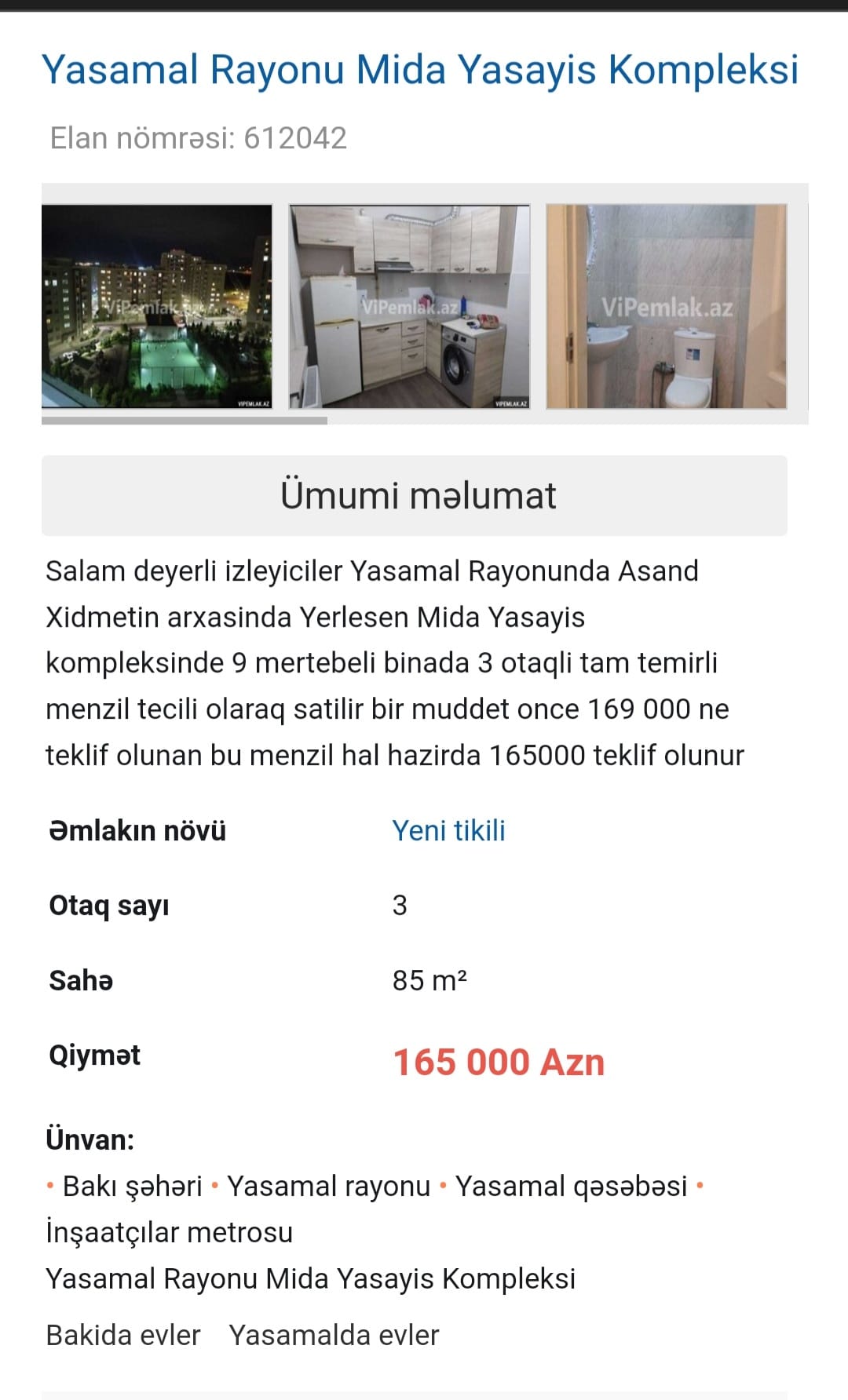The image size is (848, 1400).
Task: Open the night view photo of the complex
Action: 157,306
